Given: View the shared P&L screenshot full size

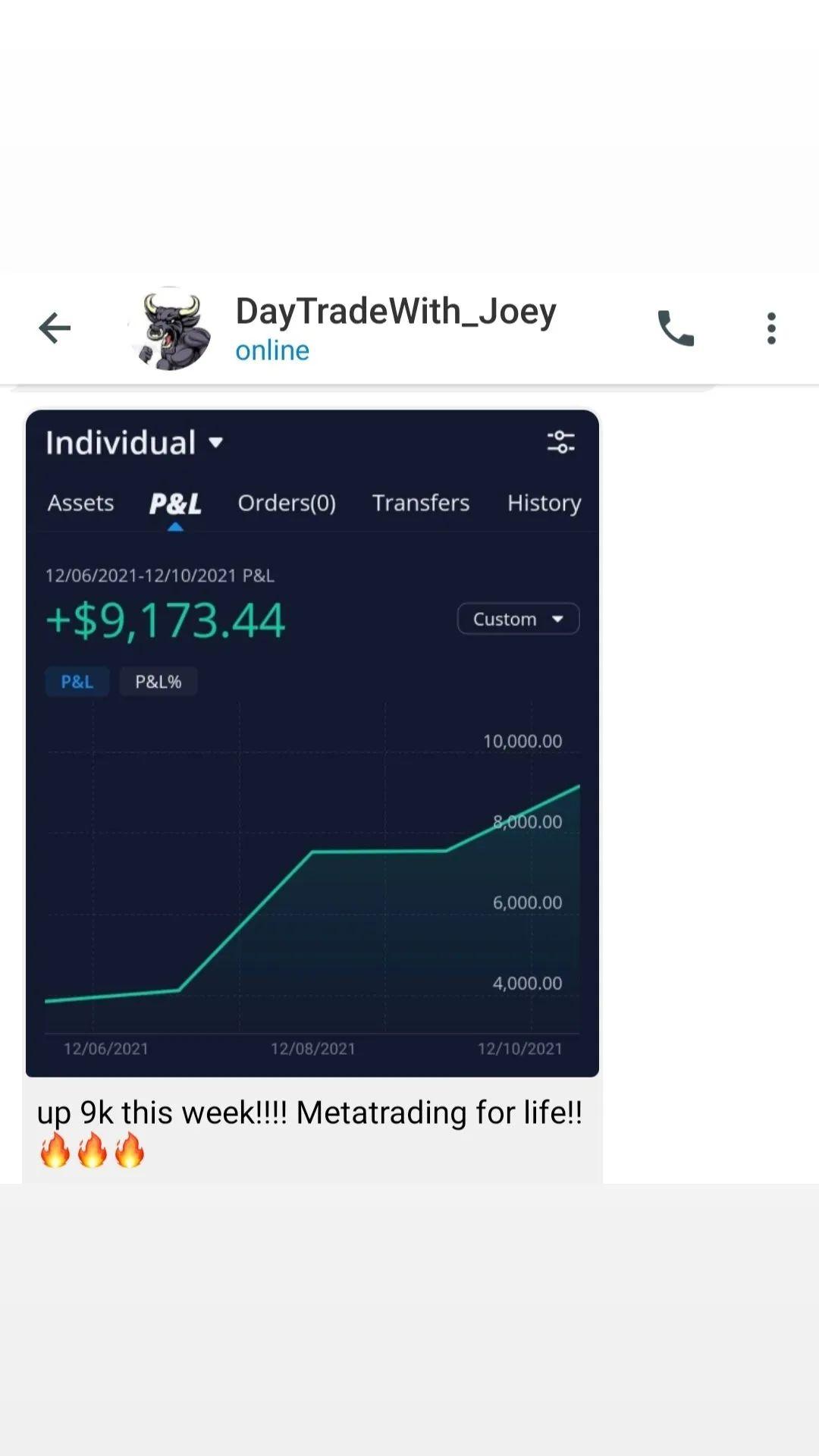Looking at the screenshot, I should point(312,743).
